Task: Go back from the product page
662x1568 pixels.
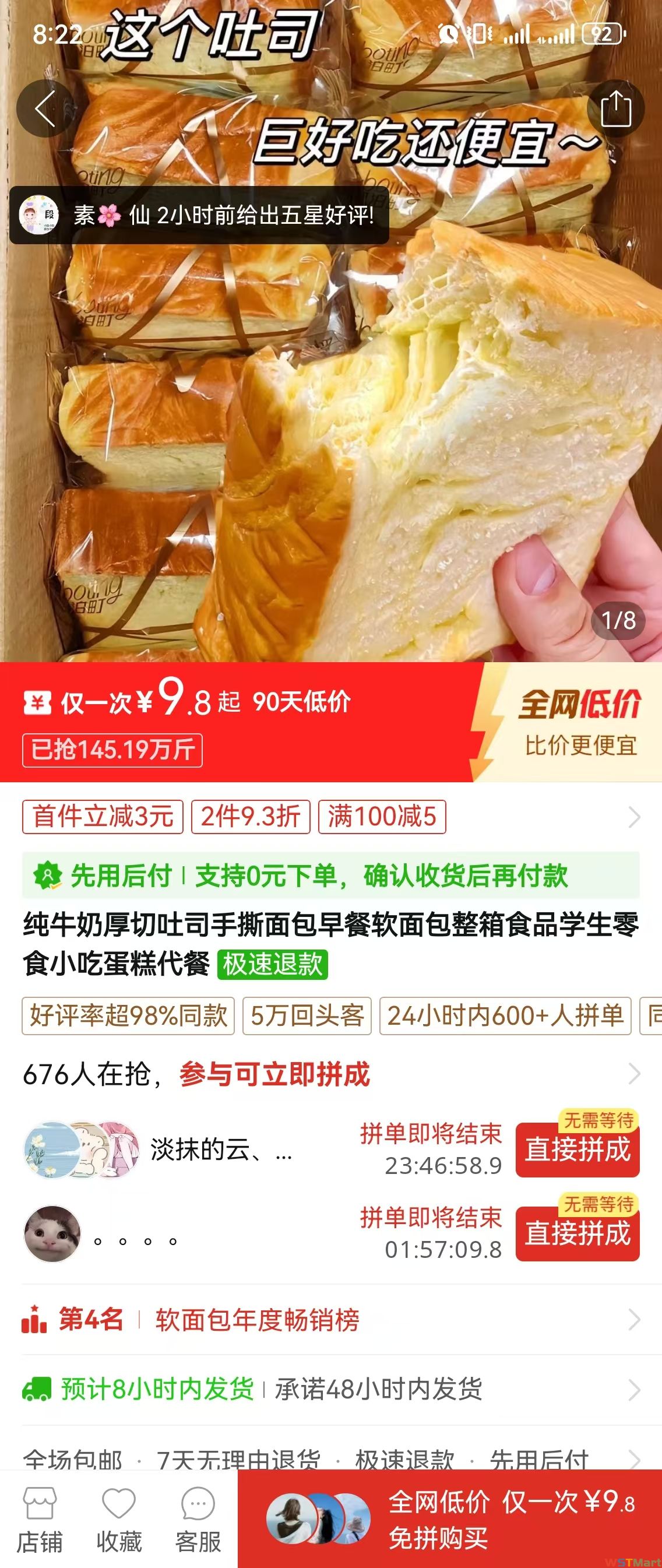Action: pyautogui.click(x=45, y=108)
